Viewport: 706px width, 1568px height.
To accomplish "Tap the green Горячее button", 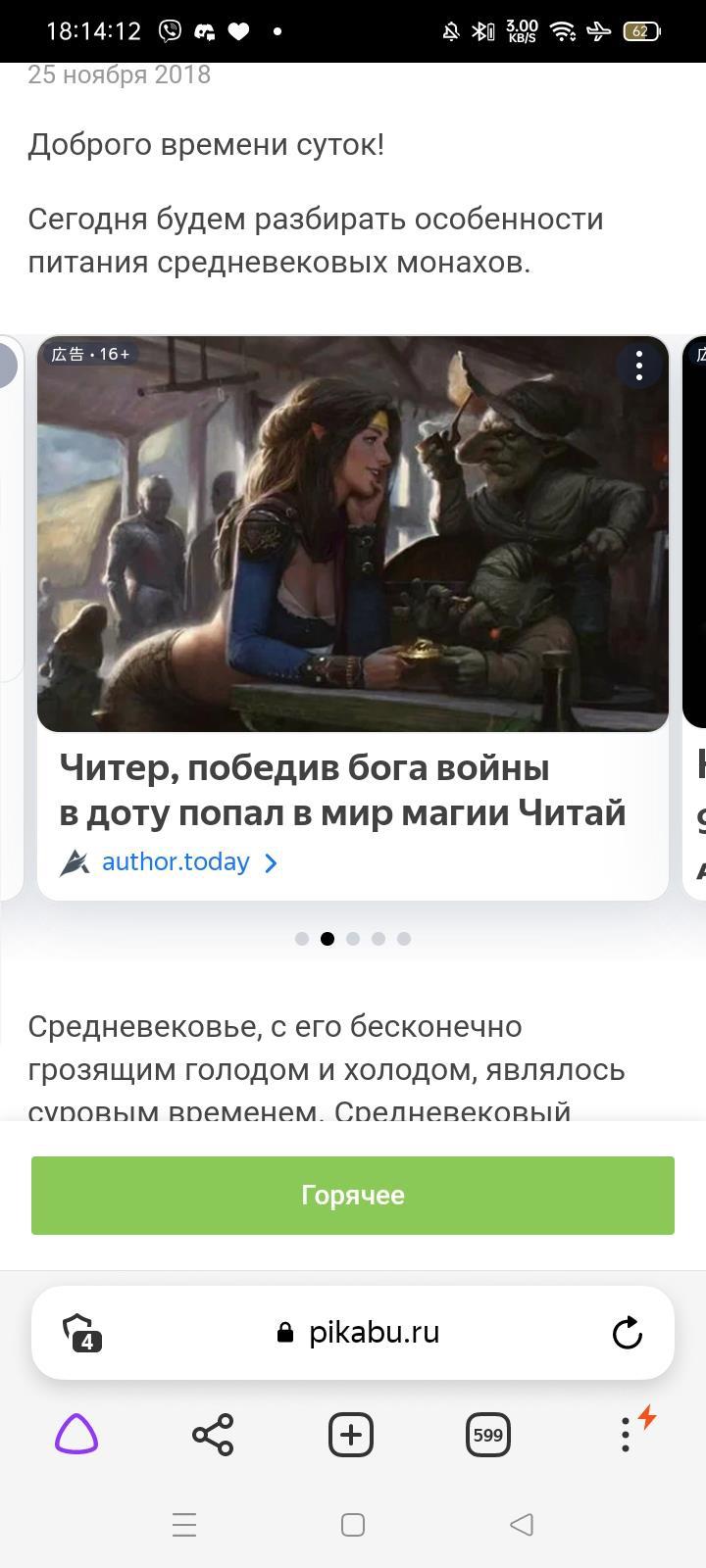I will 353,1195.
